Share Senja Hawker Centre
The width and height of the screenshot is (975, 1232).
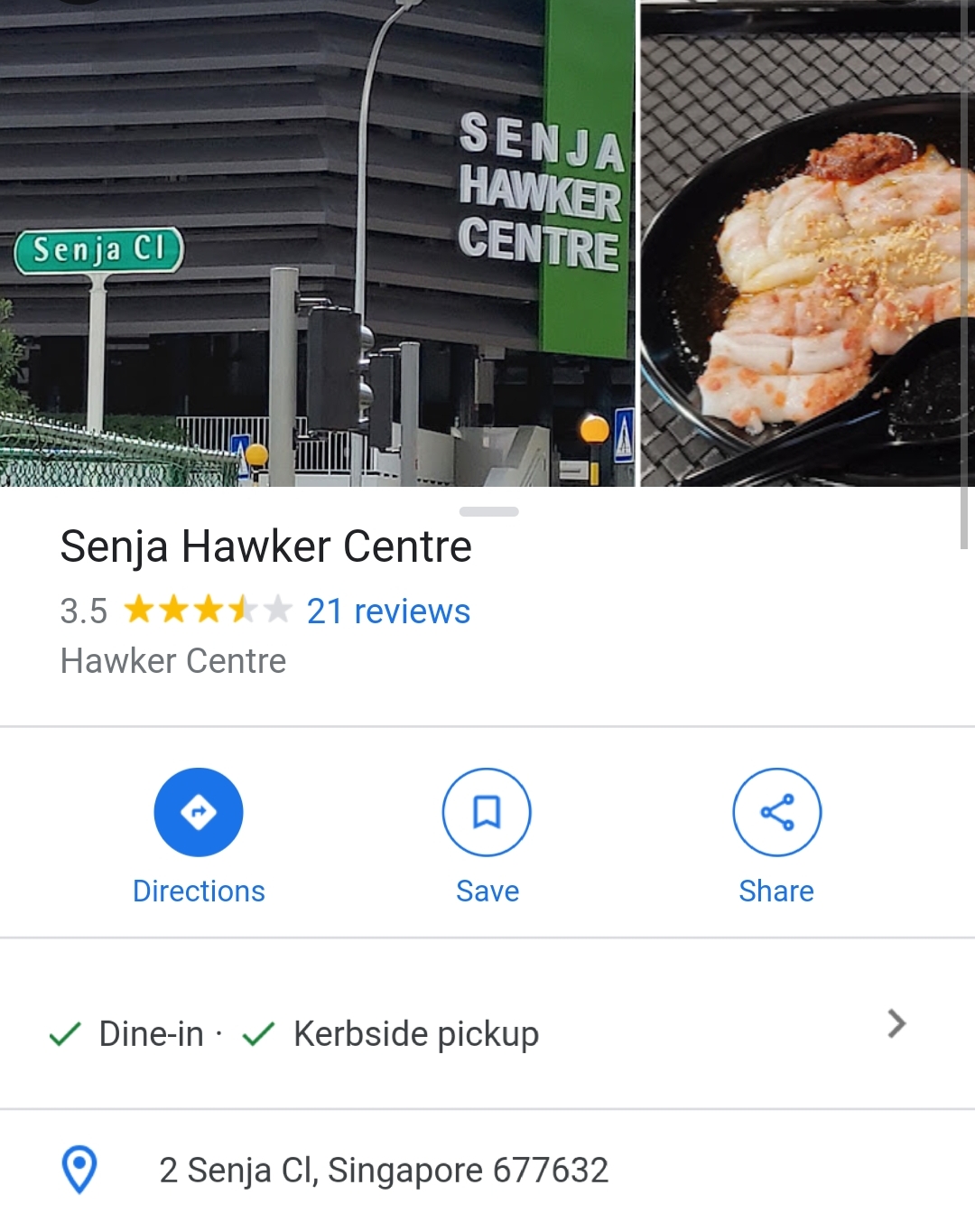776,812
